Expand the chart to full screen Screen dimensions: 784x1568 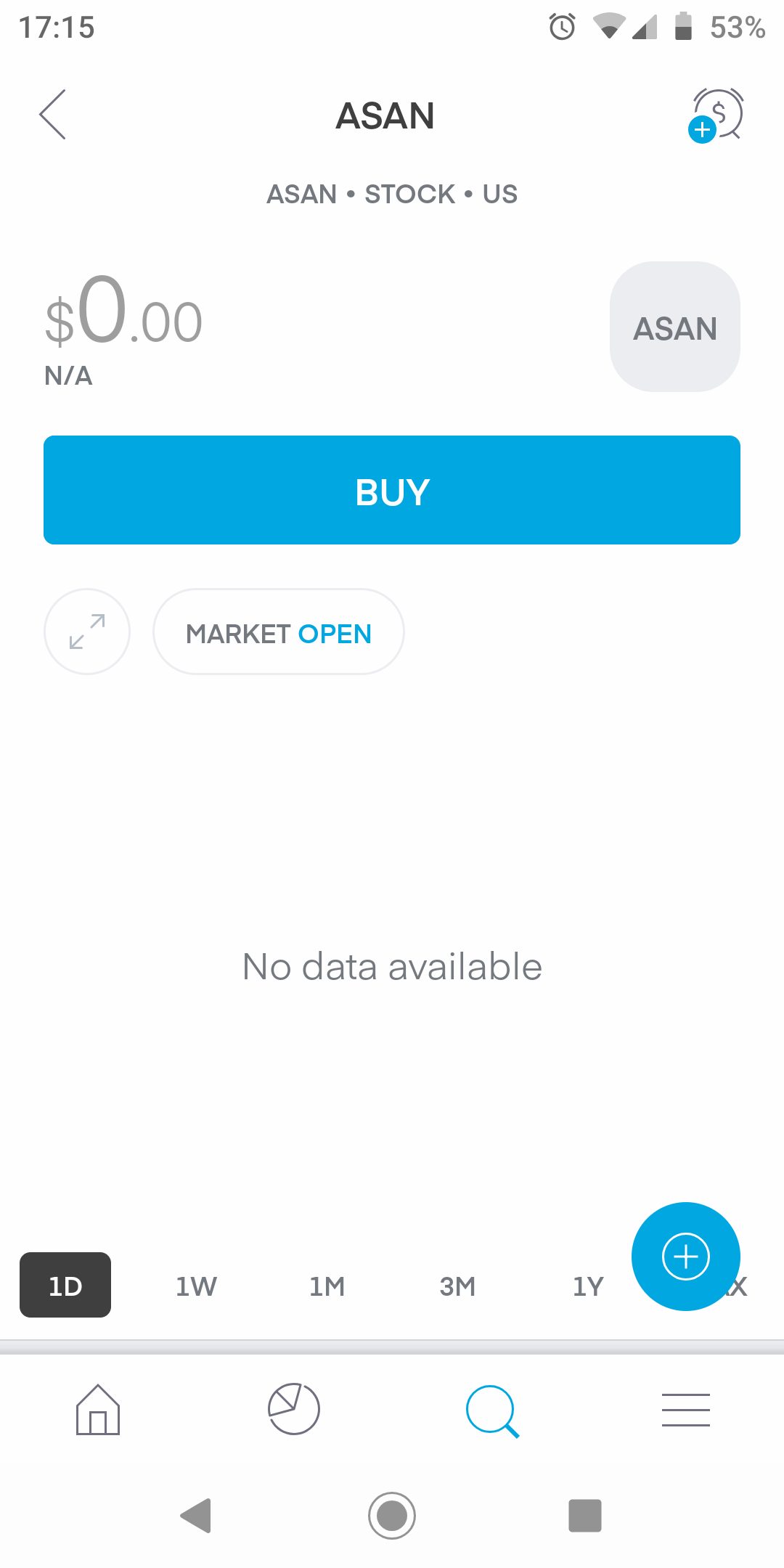[87, 631]
